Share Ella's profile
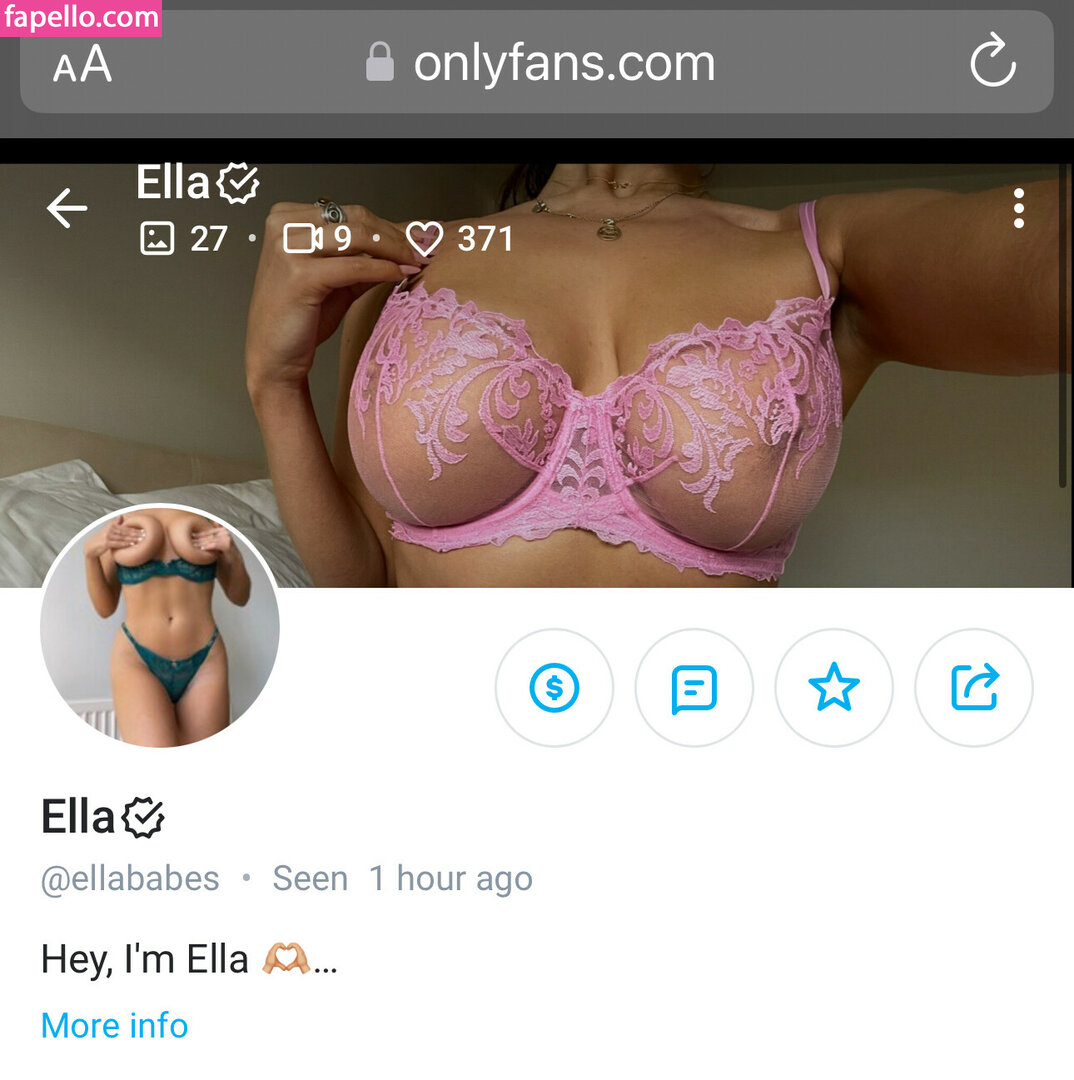 [x=974, y=688]
